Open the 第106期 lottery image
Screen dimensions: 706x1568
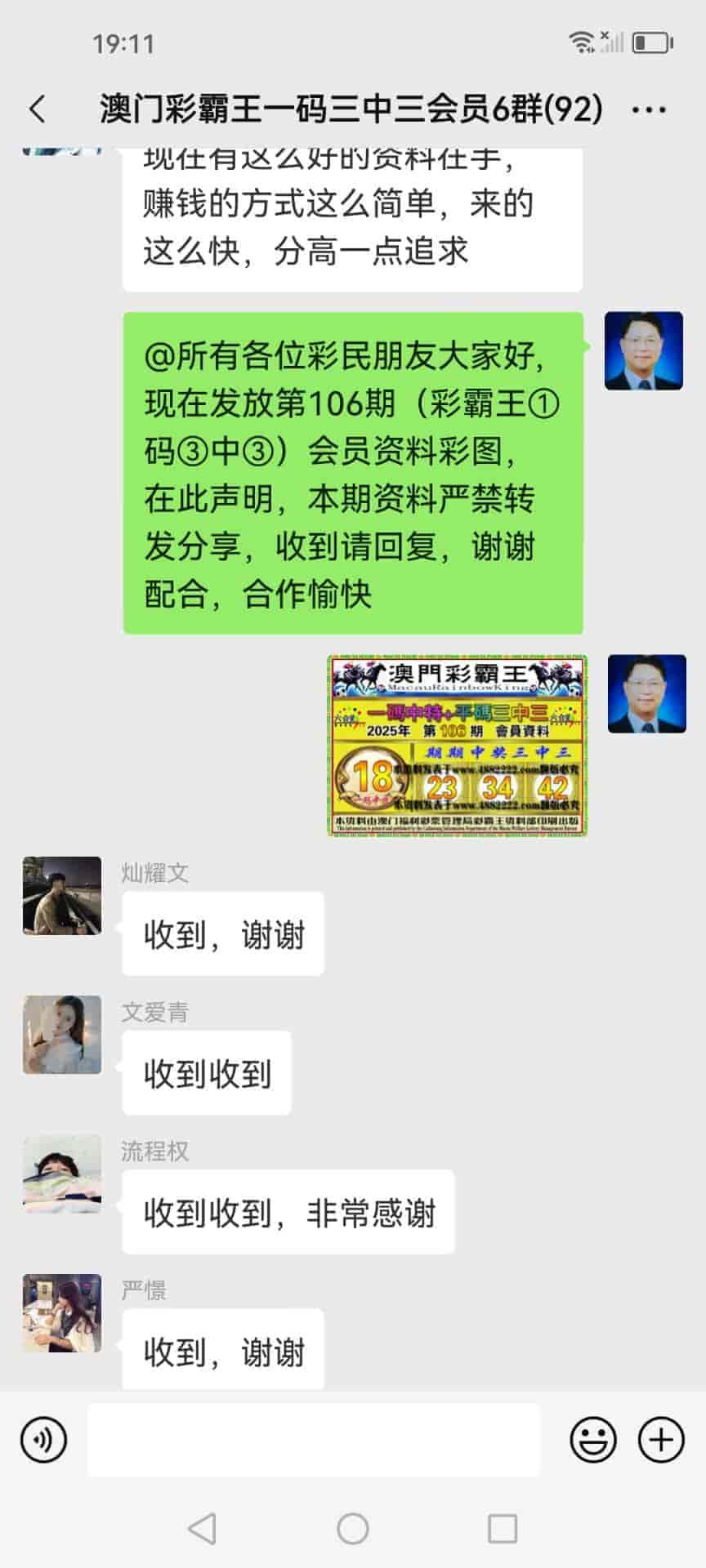coord(458,745)
